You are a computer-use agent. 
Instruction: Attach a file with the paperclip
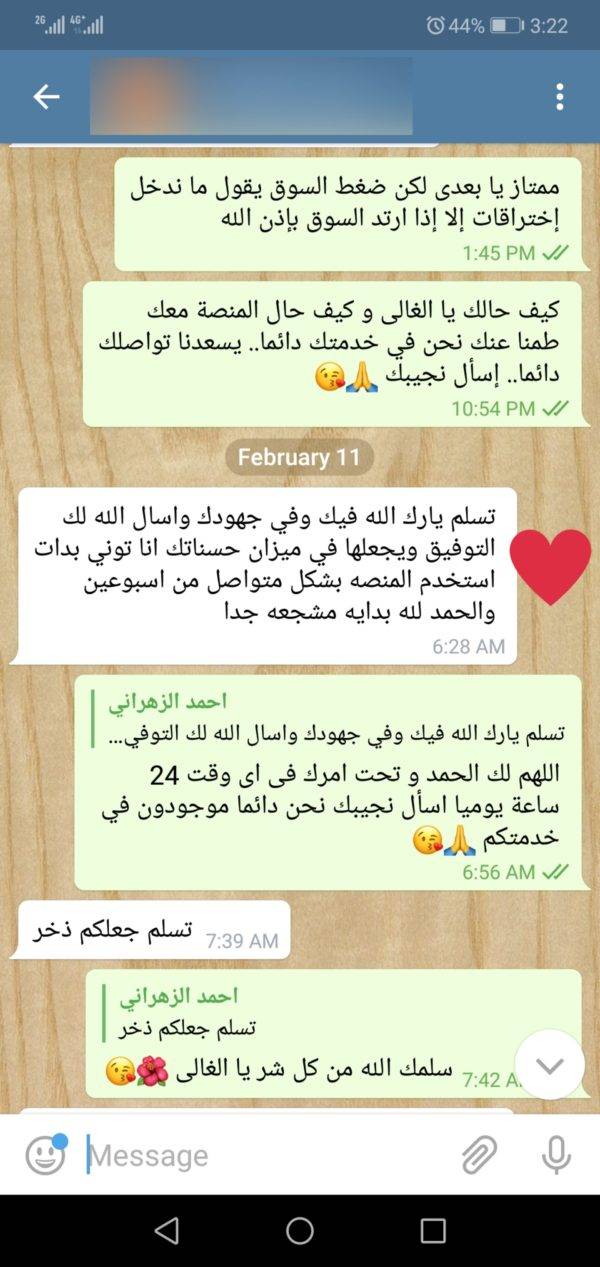point(480,1156)
